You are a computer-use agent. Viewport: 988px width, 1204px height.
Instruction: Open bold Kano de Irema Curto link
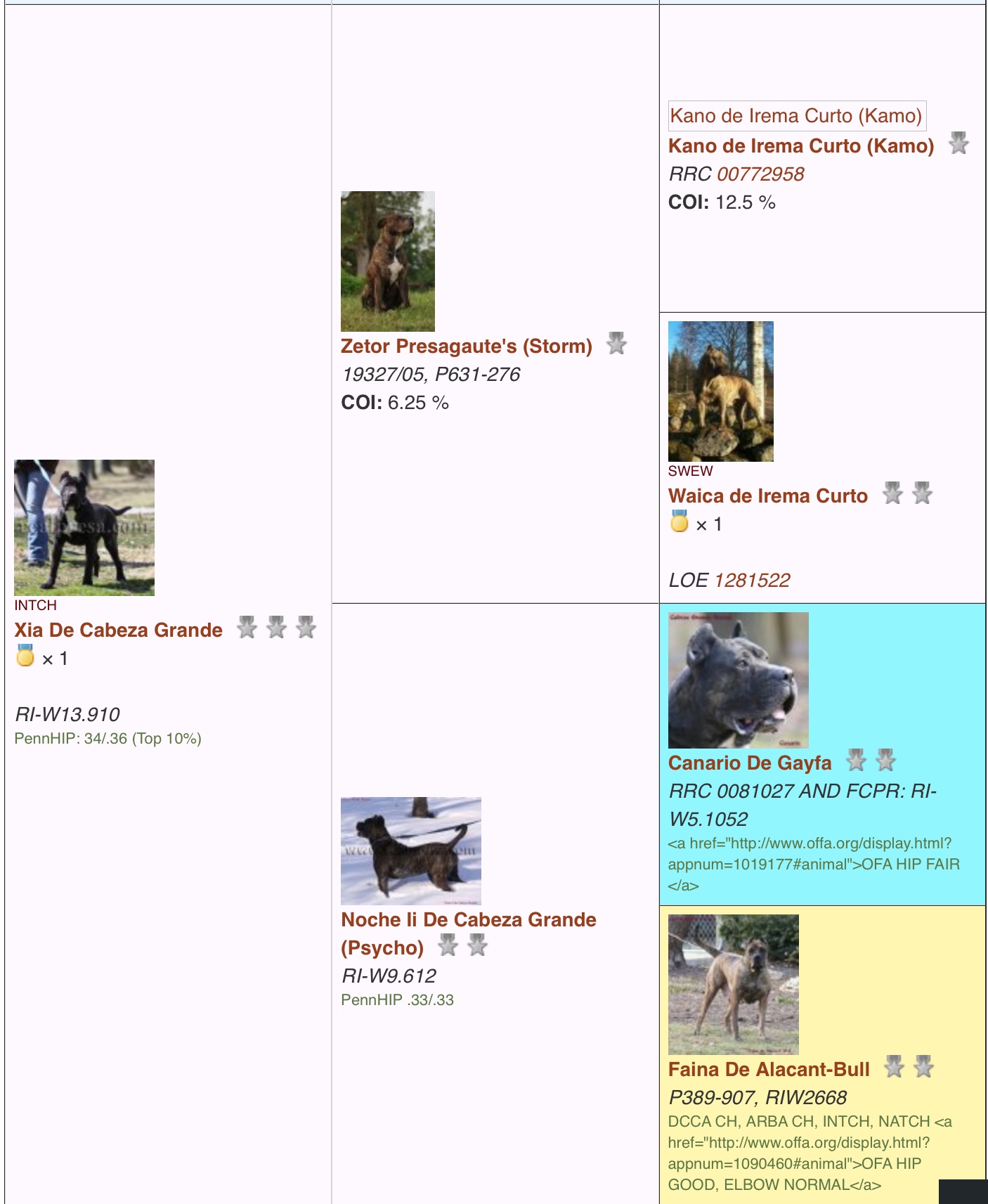(800, 146)
